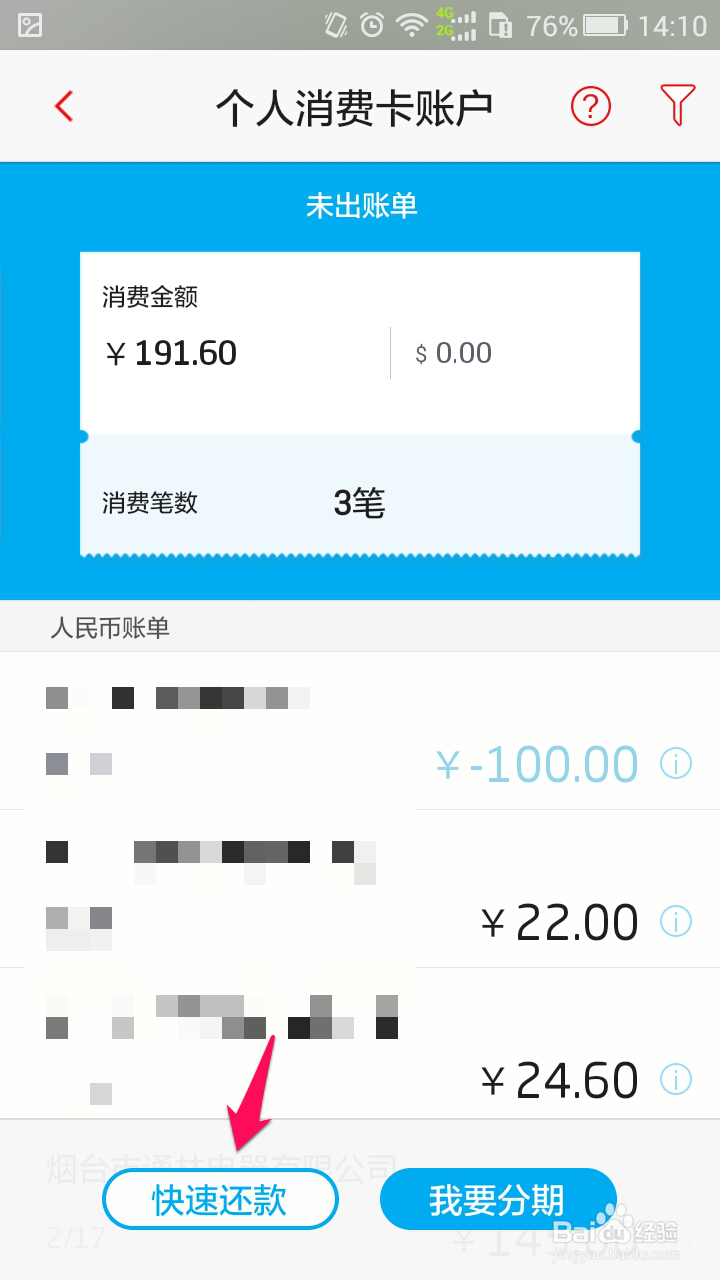Tap the $0.00 dollar amount display
720x1280 pixels.
[x=453, y=352]
